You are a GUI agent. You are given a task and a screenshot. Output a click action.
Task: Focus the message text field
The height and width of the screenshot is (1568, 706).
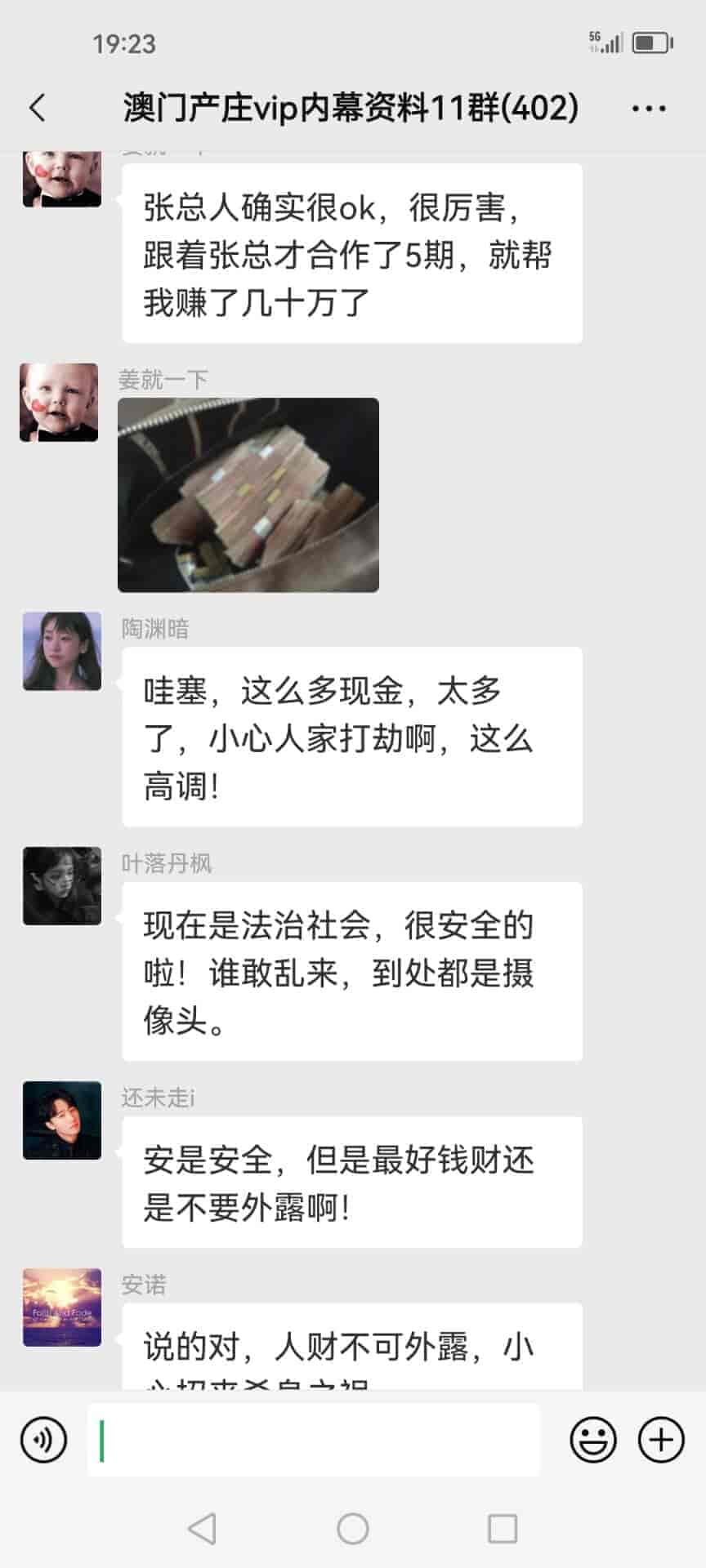tap(314, 1440)
